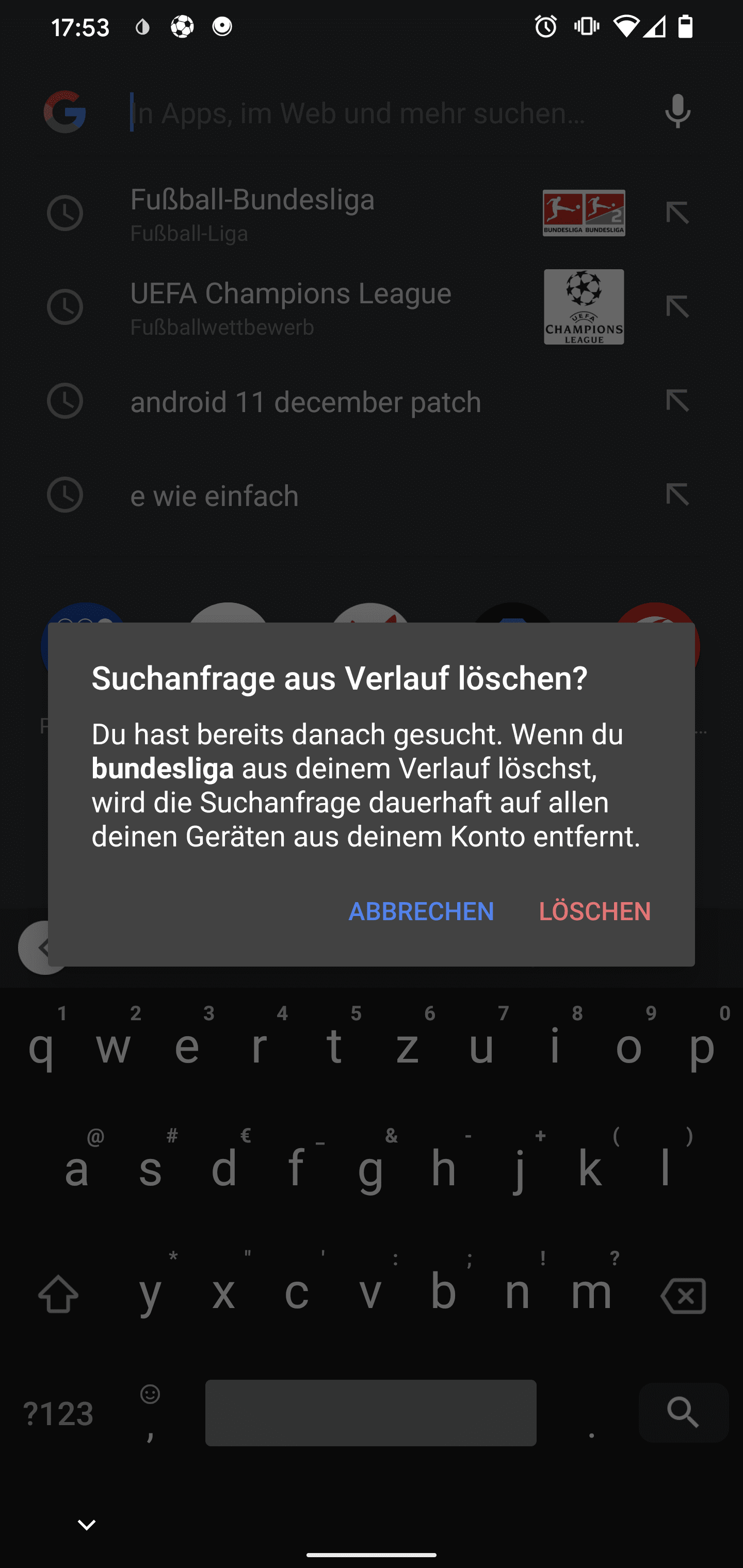The width and height of the screenshot is (743, 1568).
Task: Confirm deletion with the LÖSCHEN button
Action: pos(594,911)
